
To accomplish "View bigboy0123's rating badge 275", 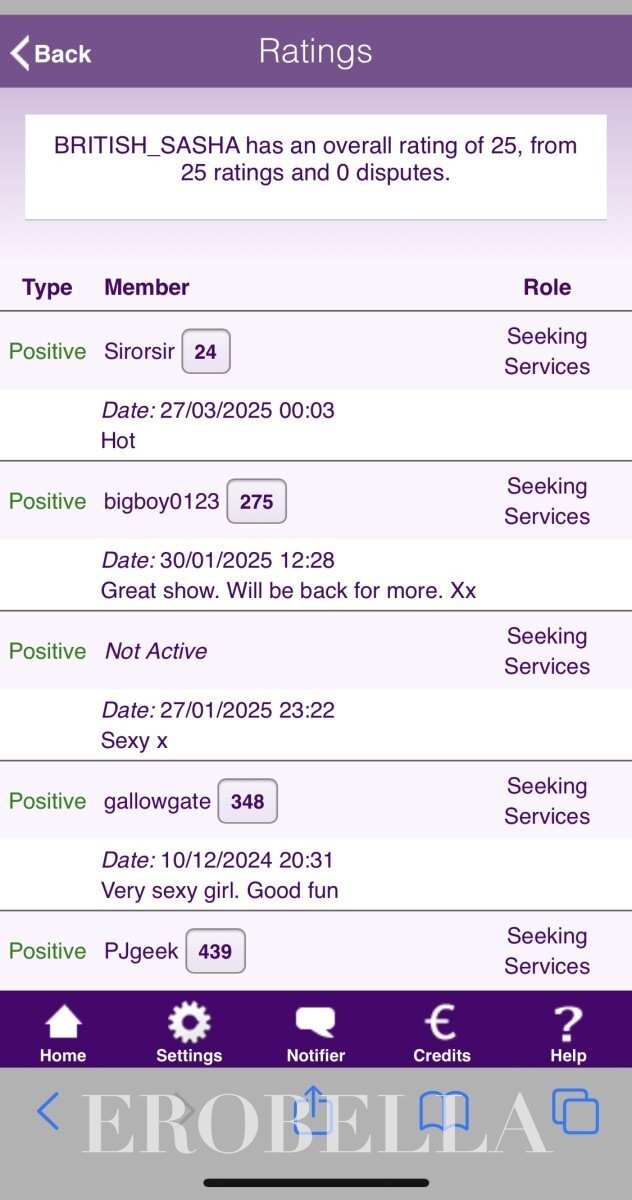I will [x=256, y=502].
